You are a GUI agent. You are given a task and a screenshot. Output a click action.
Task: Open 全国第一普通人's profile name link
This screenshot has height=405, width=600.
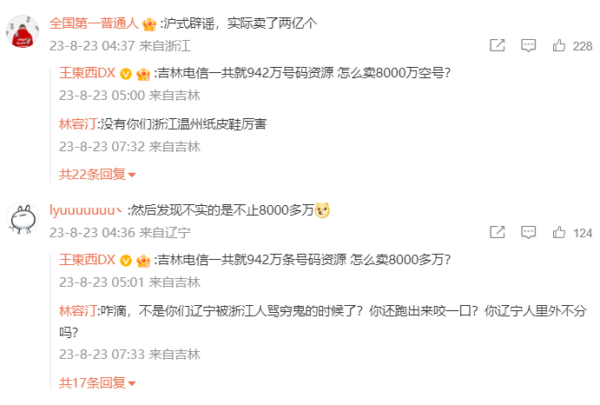[x=96, y=21]
